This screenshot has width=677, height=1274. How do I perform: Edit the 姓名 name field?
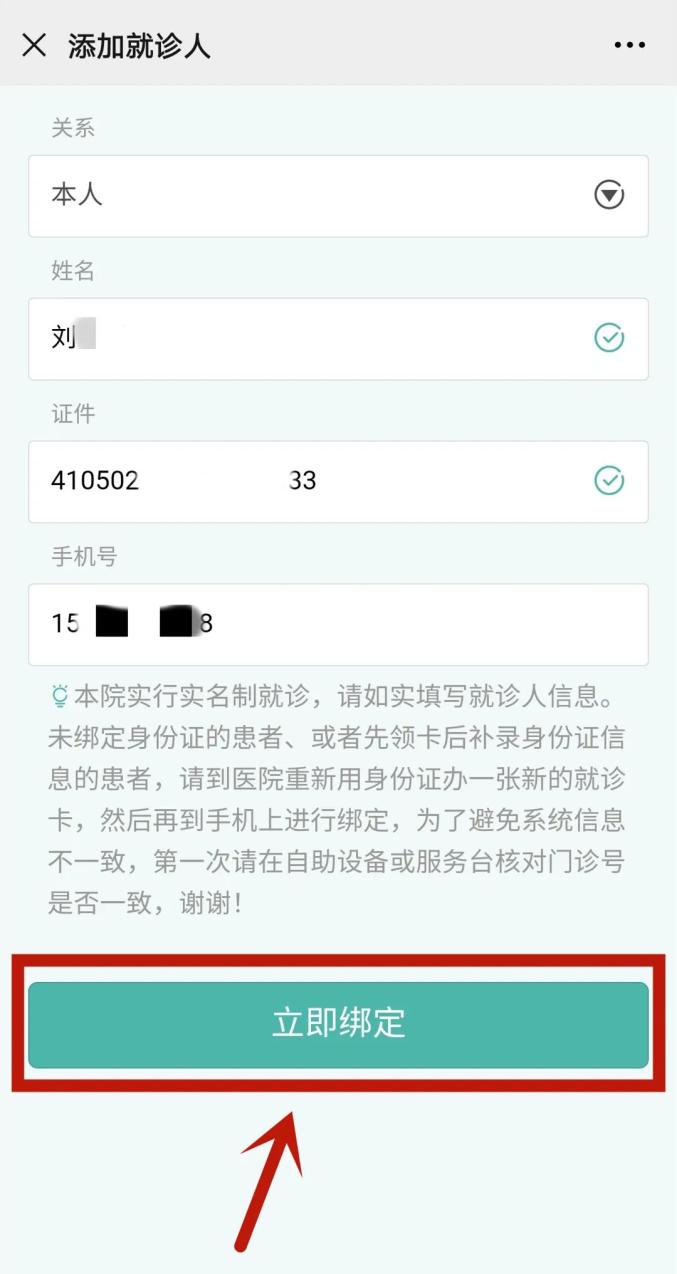[338, 339]
